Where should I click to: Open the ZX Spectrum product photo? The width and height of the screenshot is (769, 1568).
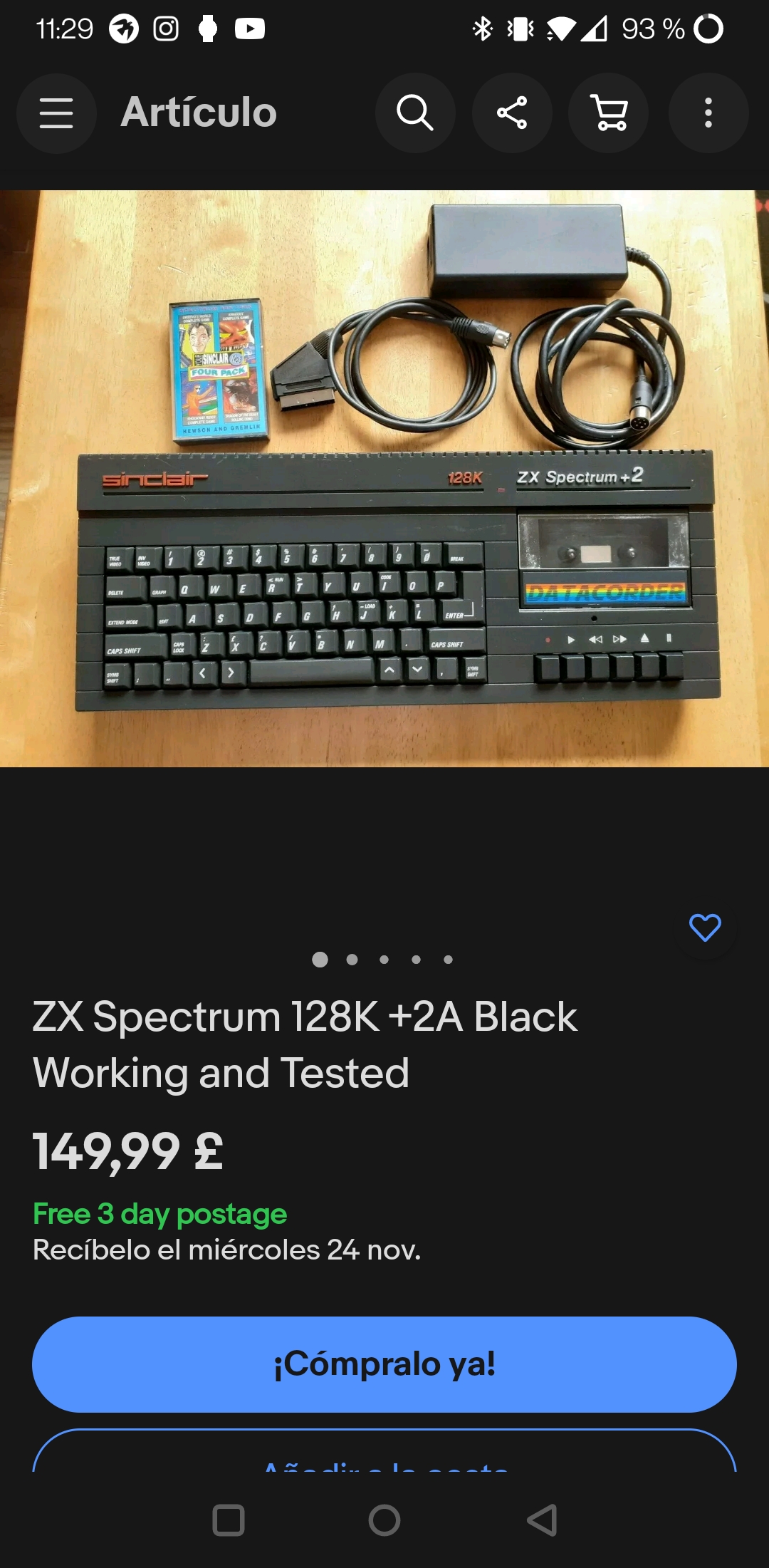tap(384, 478)
